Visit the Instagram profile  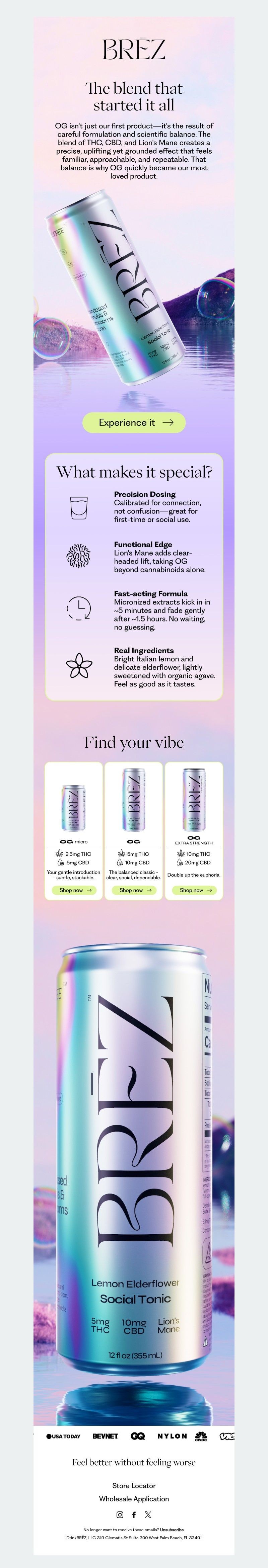coord(120,1514)
